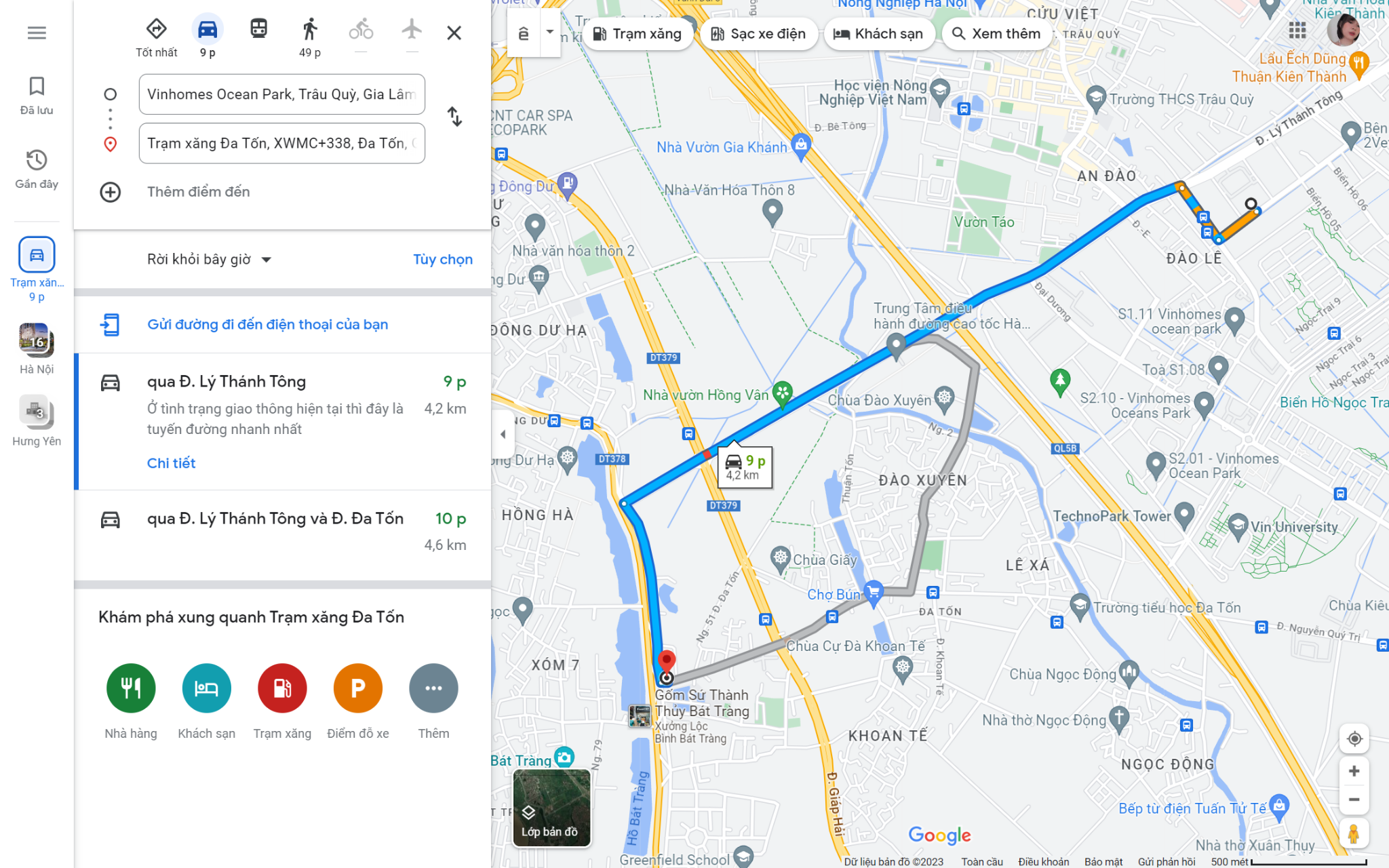Tap the Khách sạn chip on map

[x=878, y=34]
